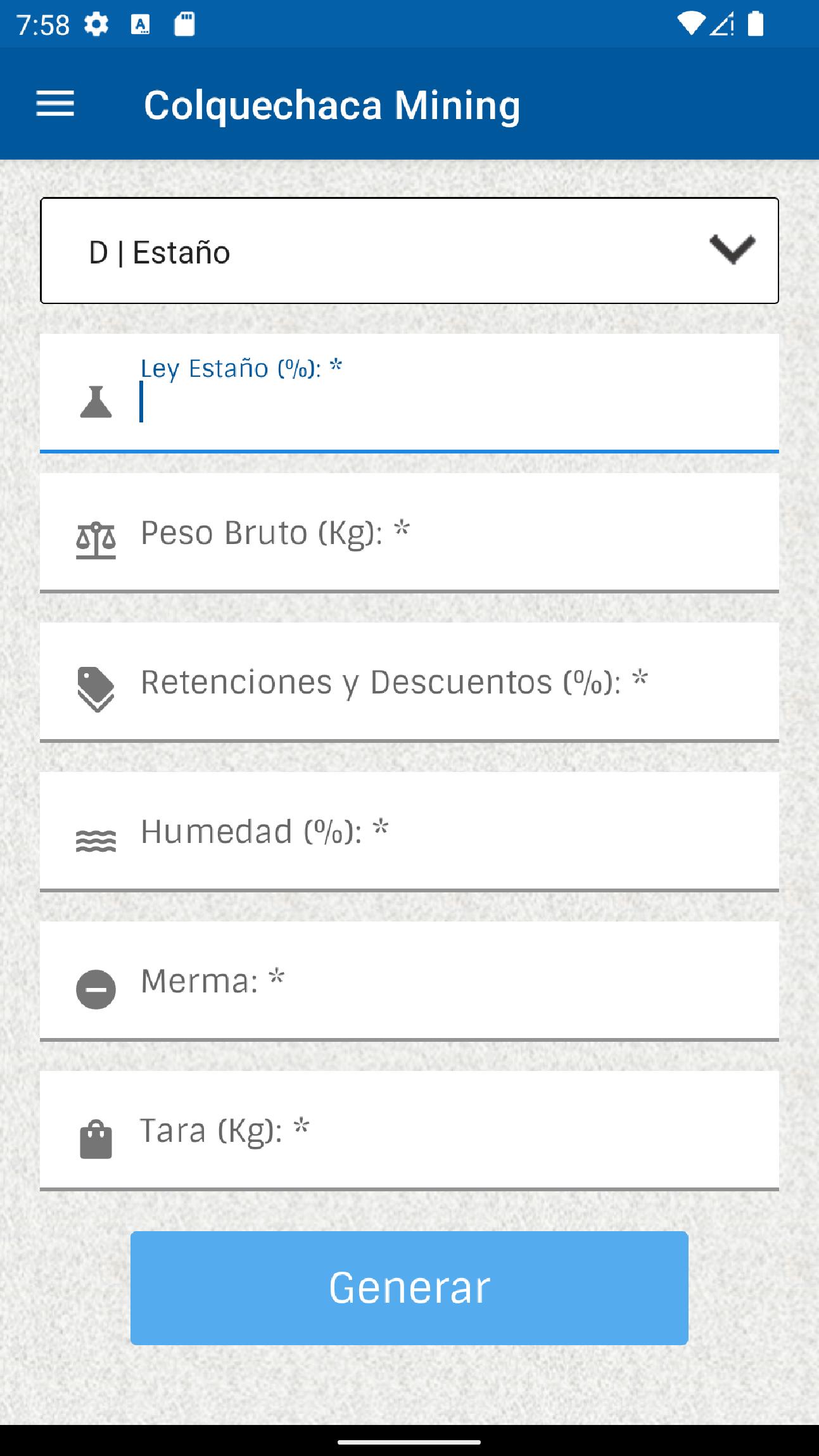Viewport: 819px width, 1456px height.
Task: Select the Merma input field
Action: 409,981
